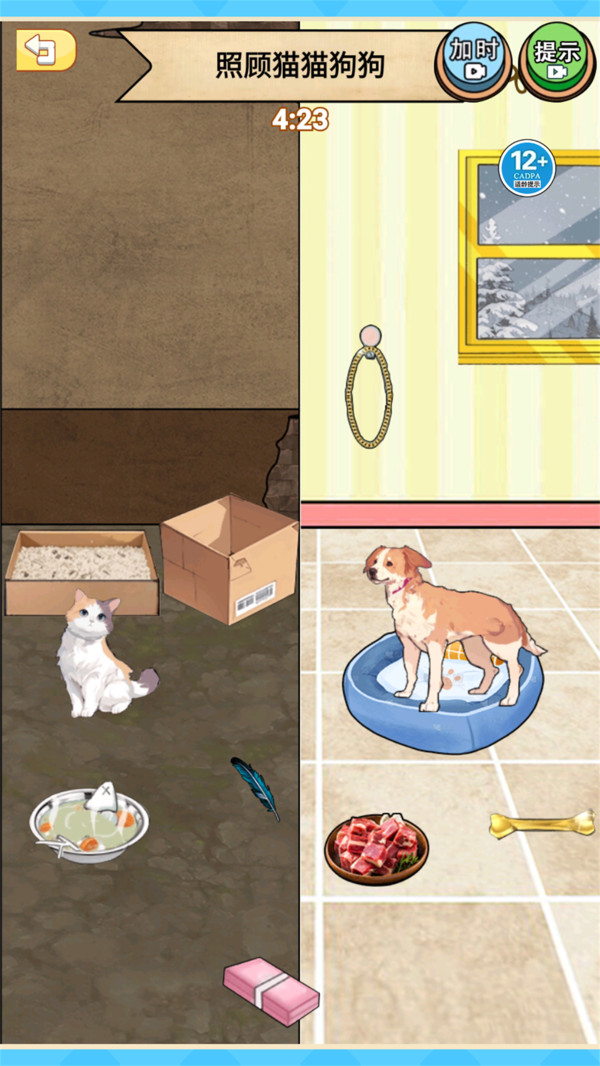Tap the cat sitting by the litter box

pyautogui.click(x=98, y=658)
